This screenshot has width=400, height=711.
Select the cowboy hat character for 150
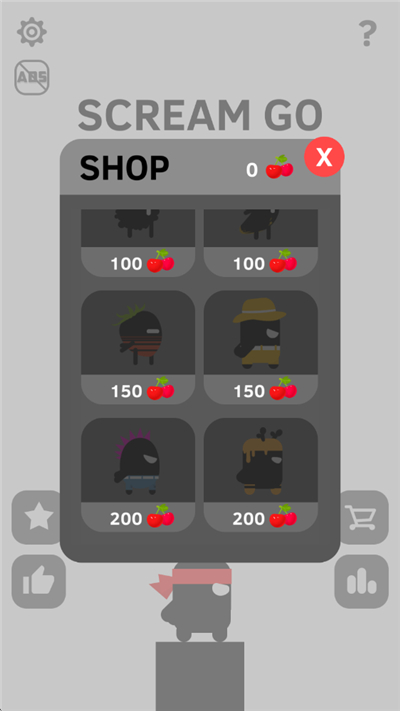(x=261, y=347)
